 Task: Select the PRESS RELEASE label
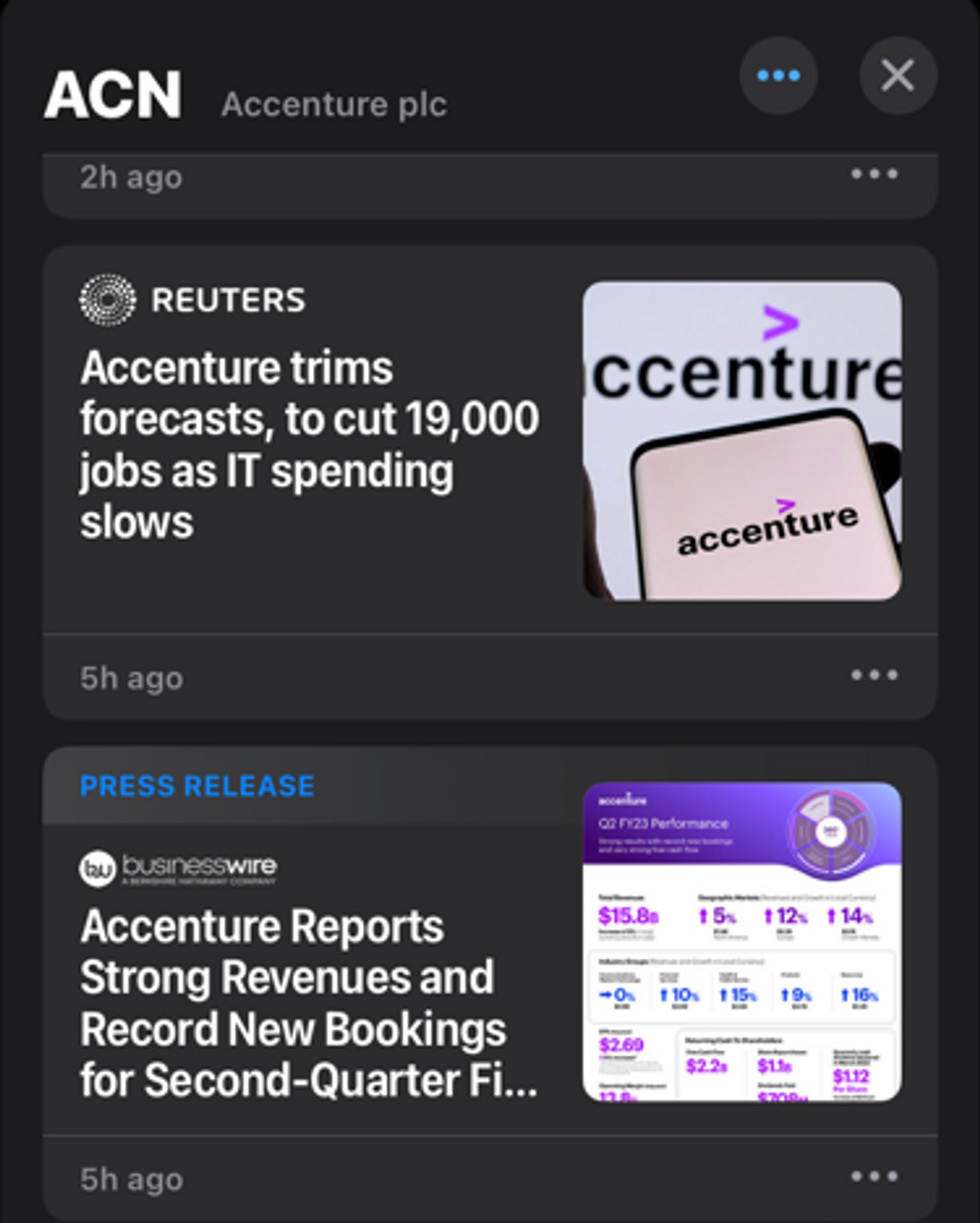[x=197, y=786]
